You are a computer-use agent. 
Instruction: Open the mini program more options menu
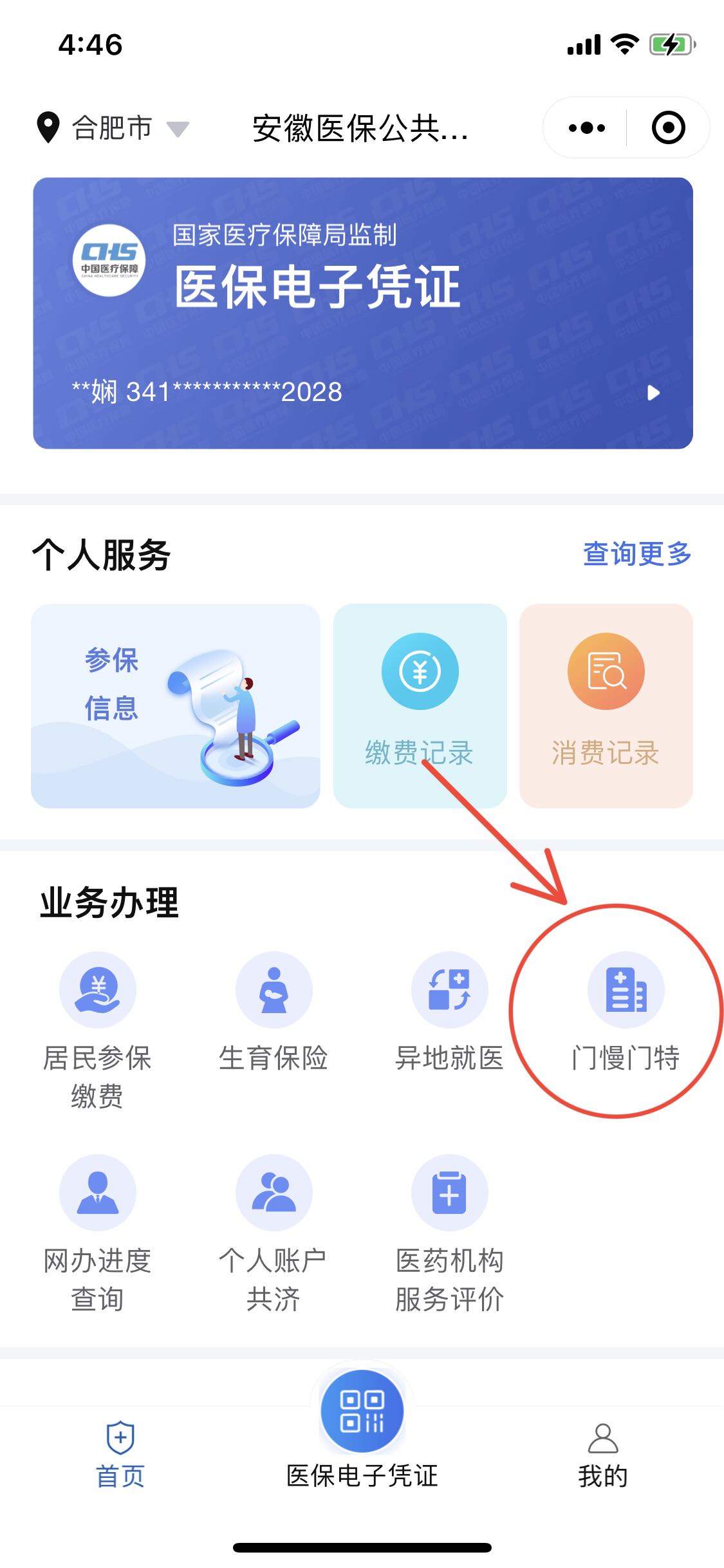[x=587, y=127]
